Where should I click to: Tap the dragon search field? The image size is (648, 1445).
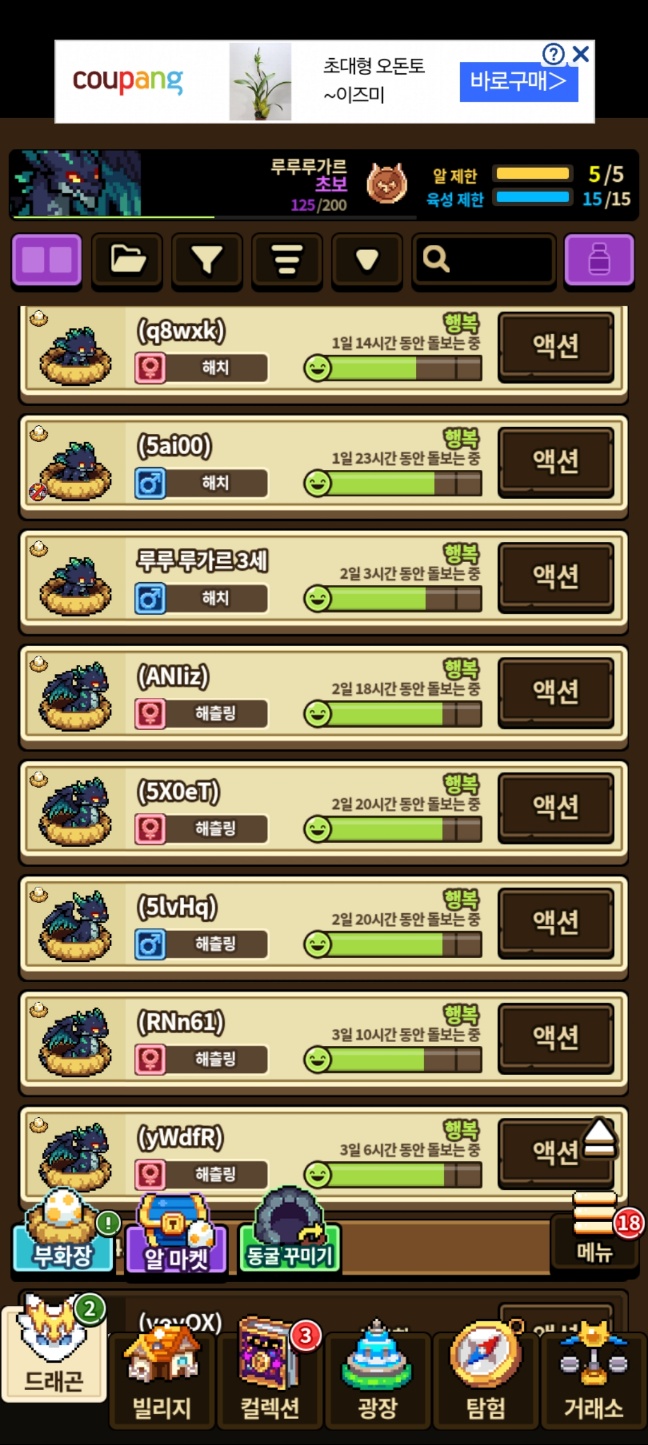pyautogui.click(x=484, y=261)
